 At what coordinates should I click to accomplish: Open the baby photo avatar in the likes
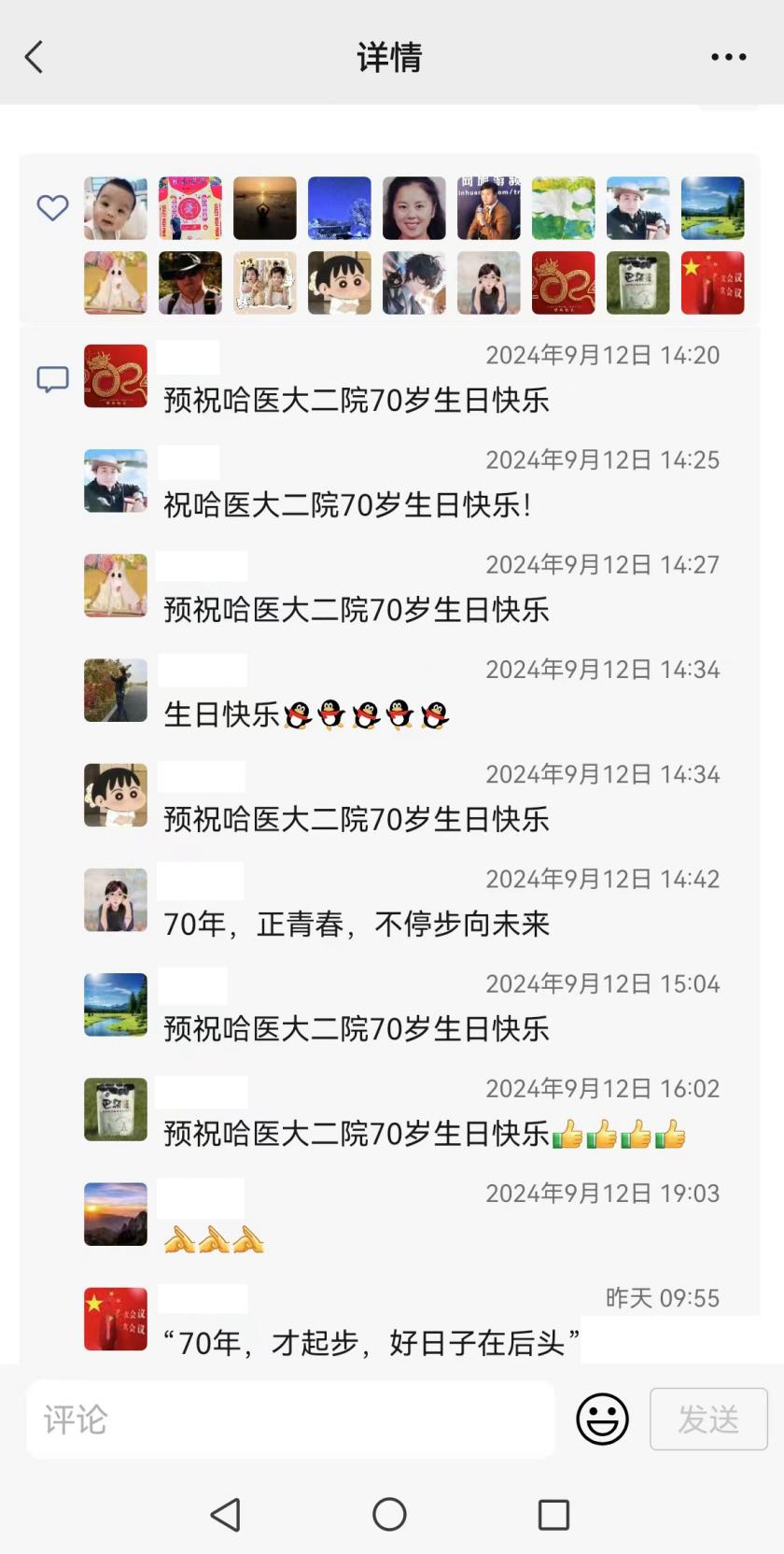116,208
